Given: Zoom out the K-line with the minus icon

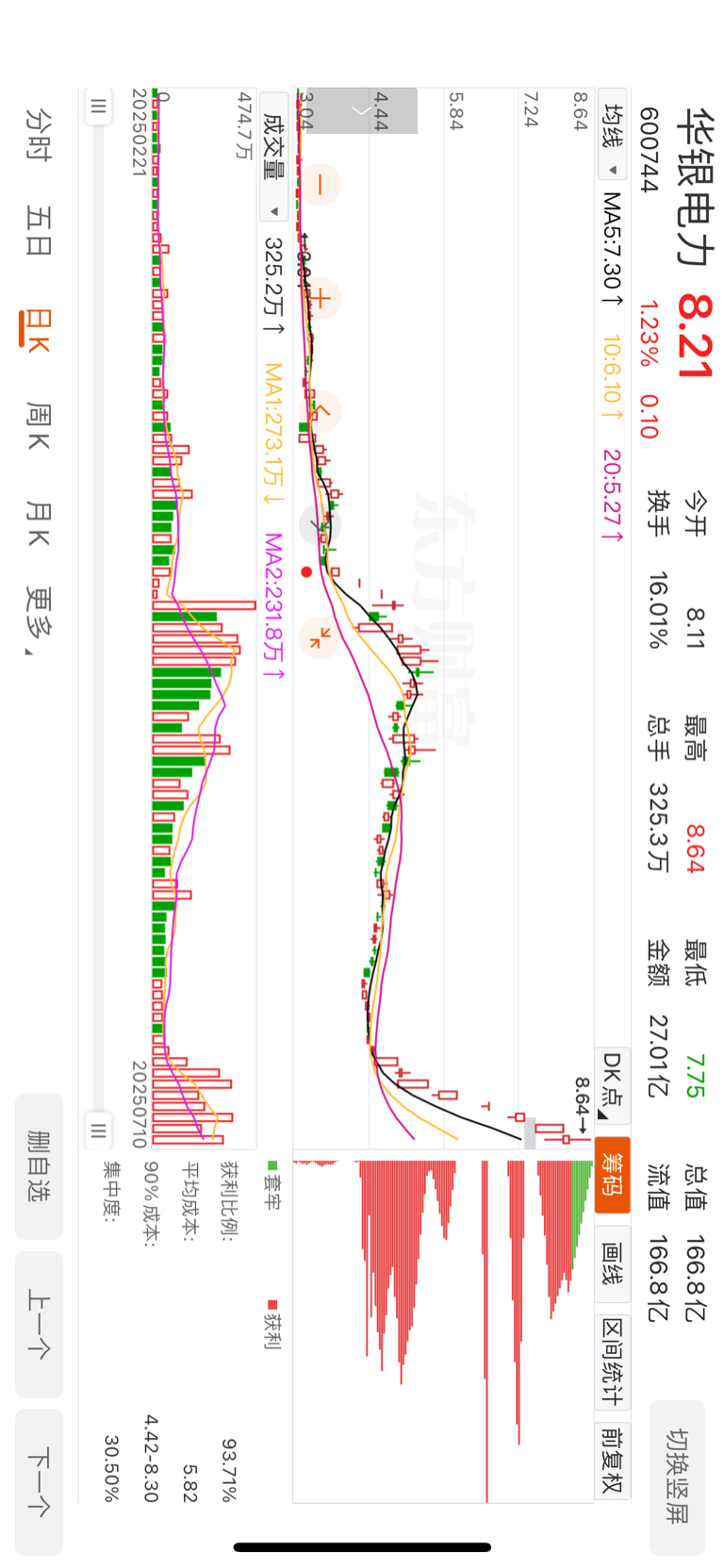Looking at the screenshot, I should (x=321, y=184).
